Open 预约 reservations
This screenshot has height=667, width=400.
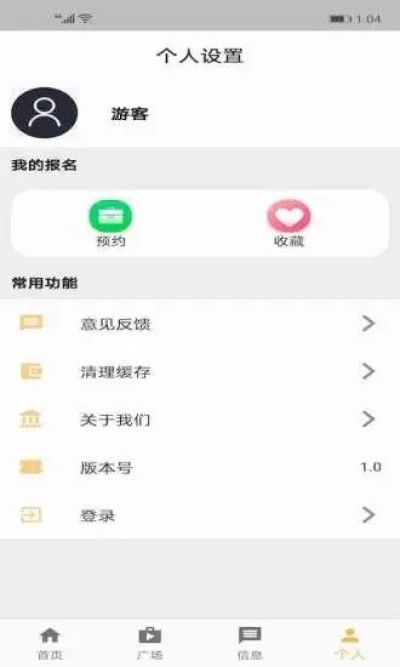(111, 224)
